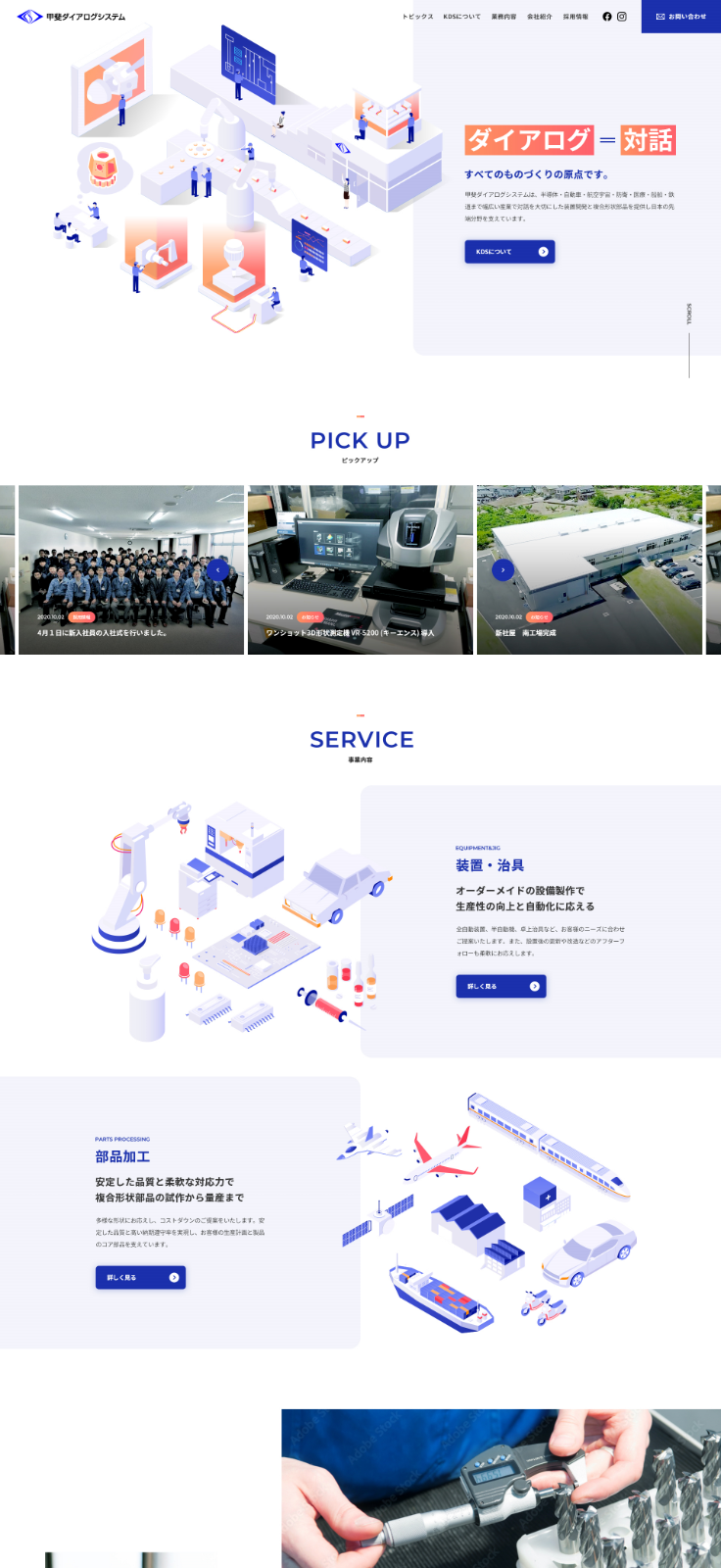
Task: Open the 会社紹介 page
Action: click(x=540, y=17)
